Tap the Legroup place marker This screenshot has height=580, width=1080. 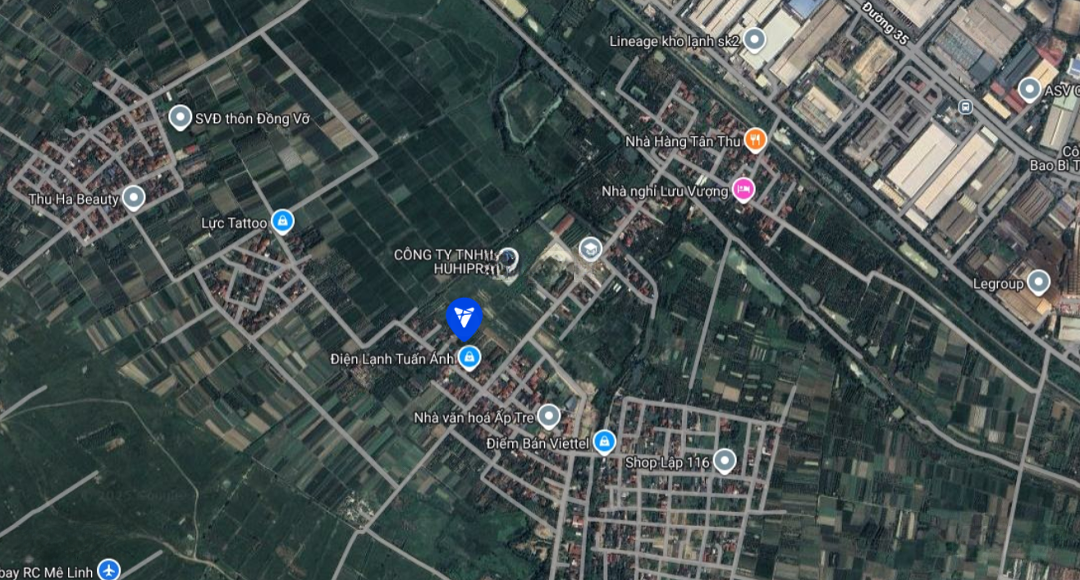pyautogui.click(x=1038, y=283)
